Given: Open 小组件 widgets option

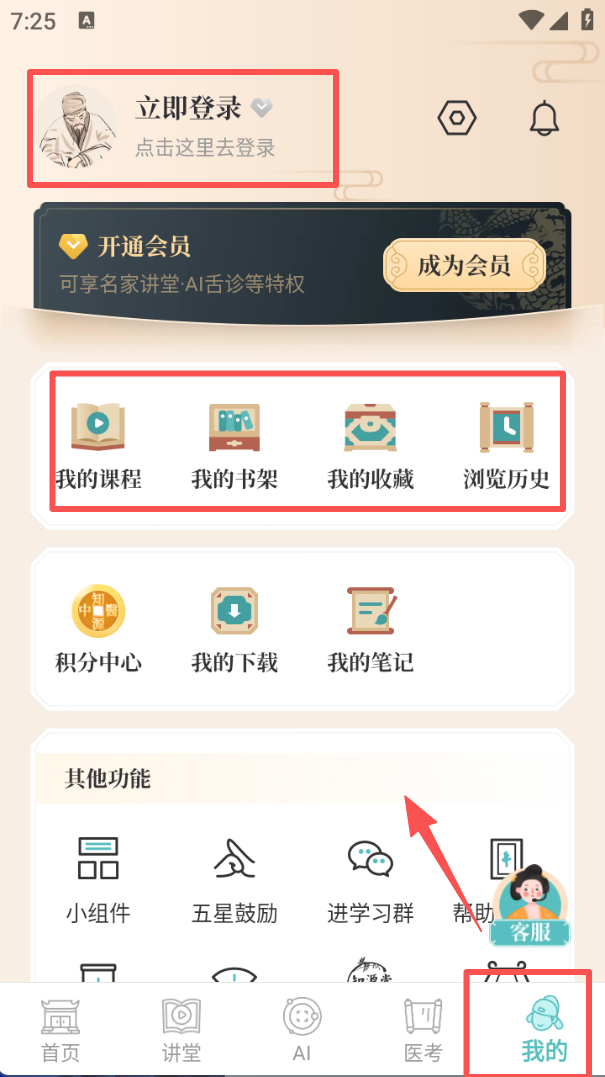Looking at the screenshot, I should [98, 878].
